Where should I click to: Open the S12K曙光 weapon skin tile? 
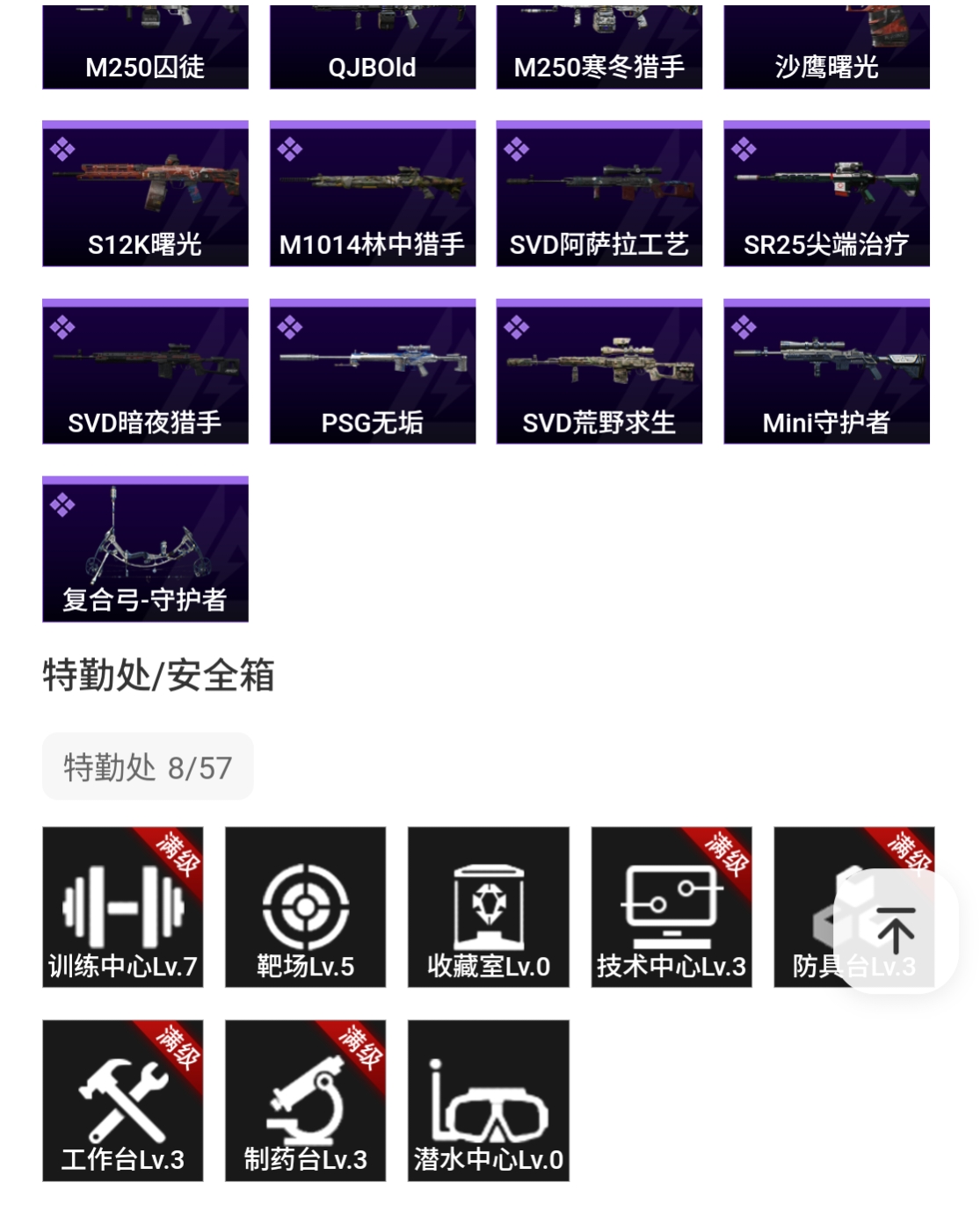coord(145,193)
